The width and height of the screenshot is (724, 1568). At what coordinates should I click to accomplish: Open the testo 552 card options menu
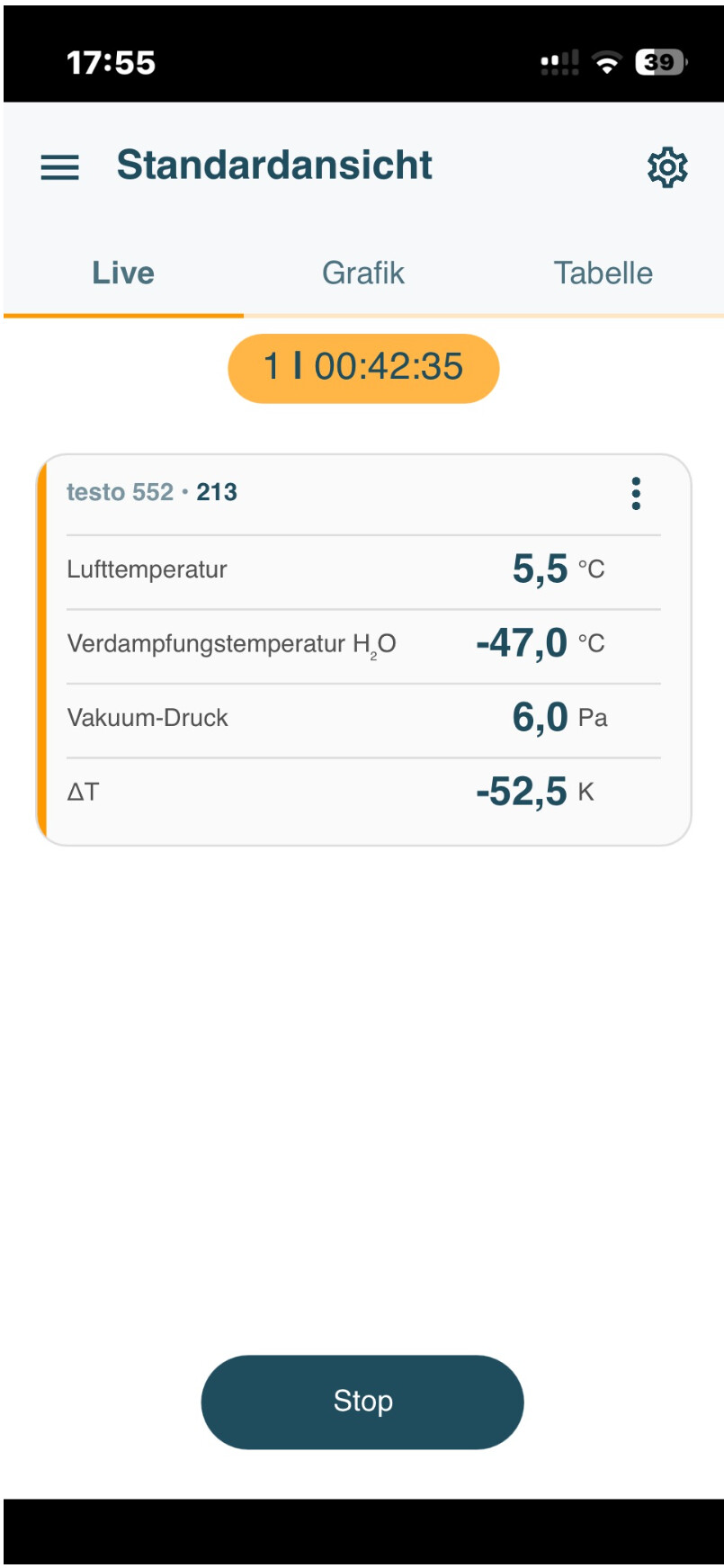click(x=636, y=494)
